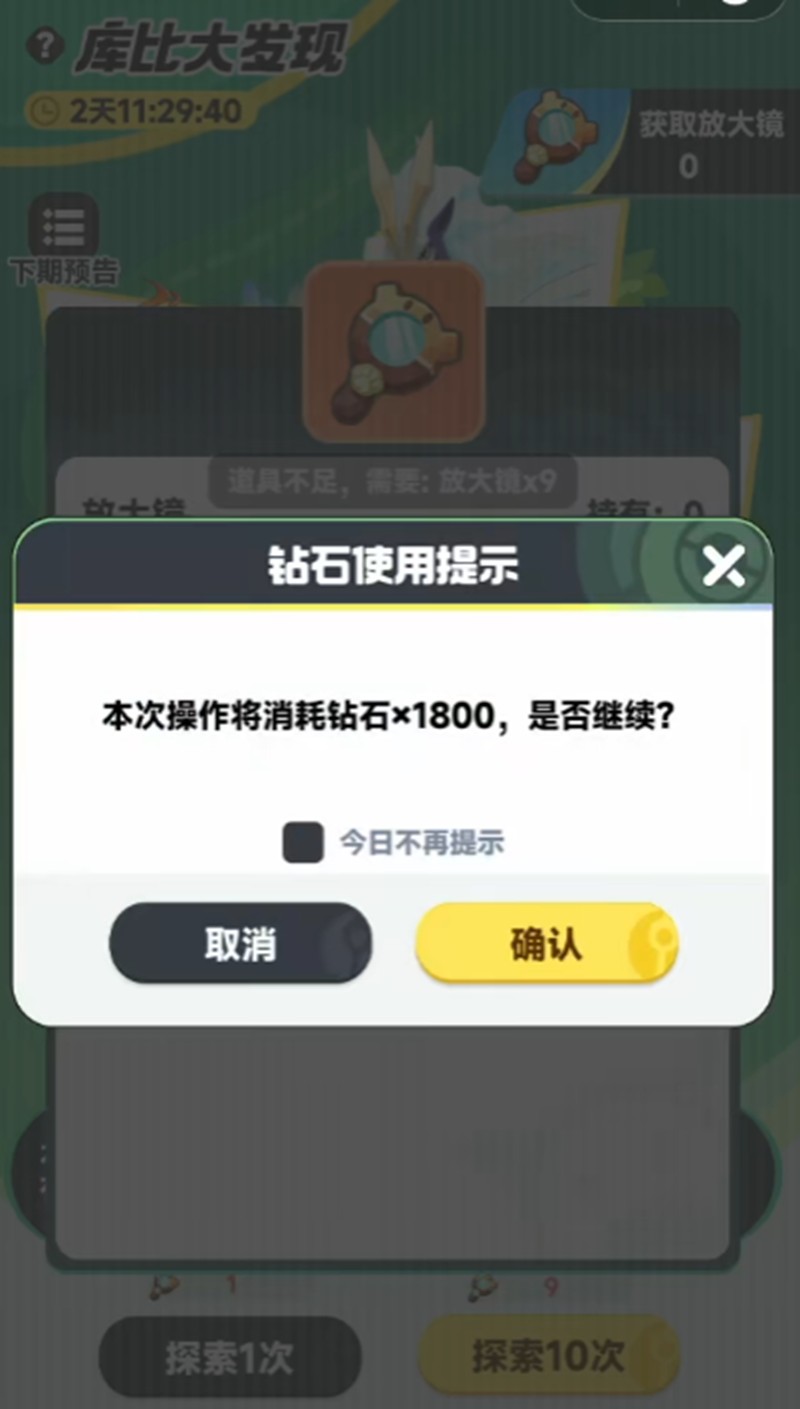The width and height of the screenshot is (800, 1409).
Task: Check the 今日不再提示 box
Action: [303, 843]
